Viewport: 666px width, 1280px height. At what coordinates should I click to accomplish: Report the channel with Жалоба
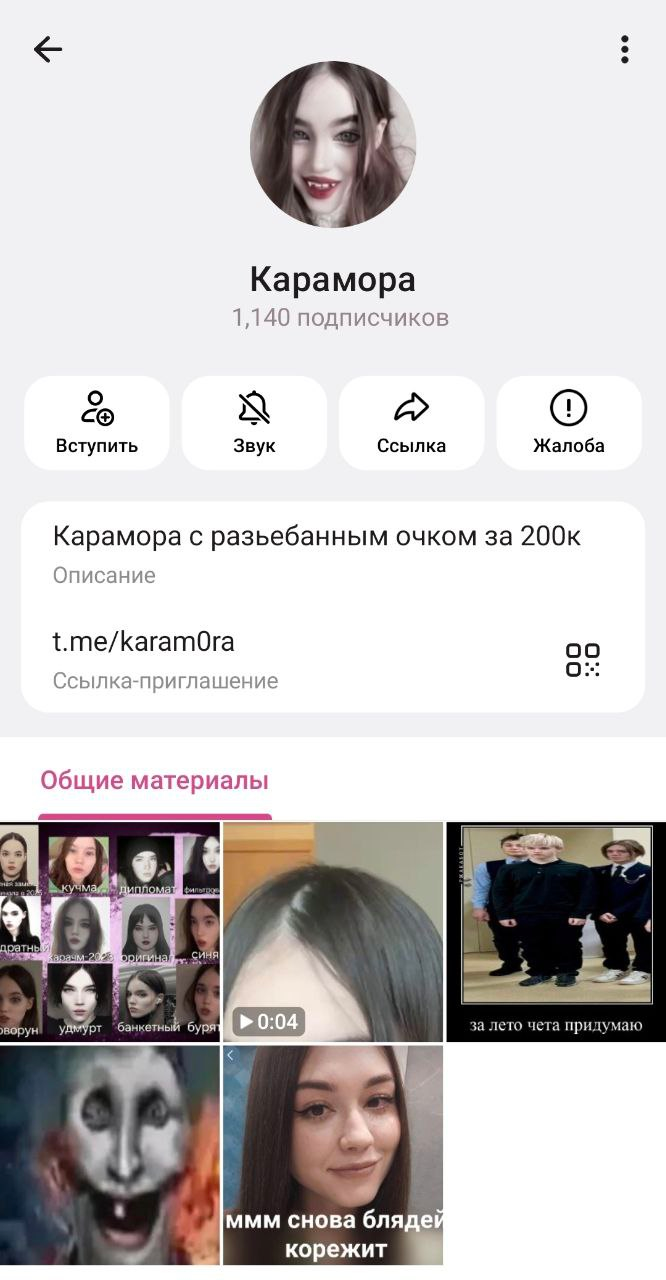(x=569, y=423)
